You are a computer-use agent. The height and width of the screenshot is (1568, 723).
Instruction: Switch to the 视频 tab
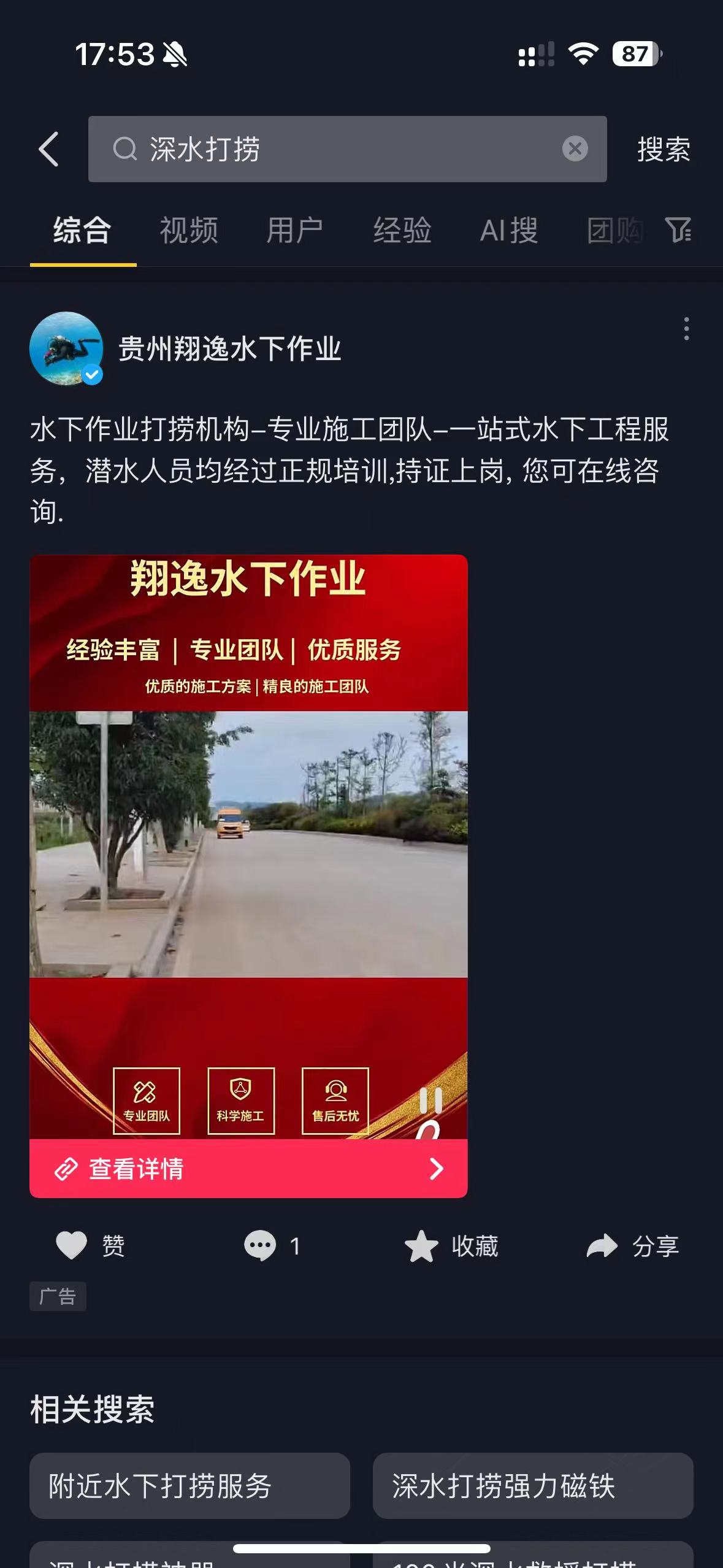pyautogui.click(x=189, y=231)
